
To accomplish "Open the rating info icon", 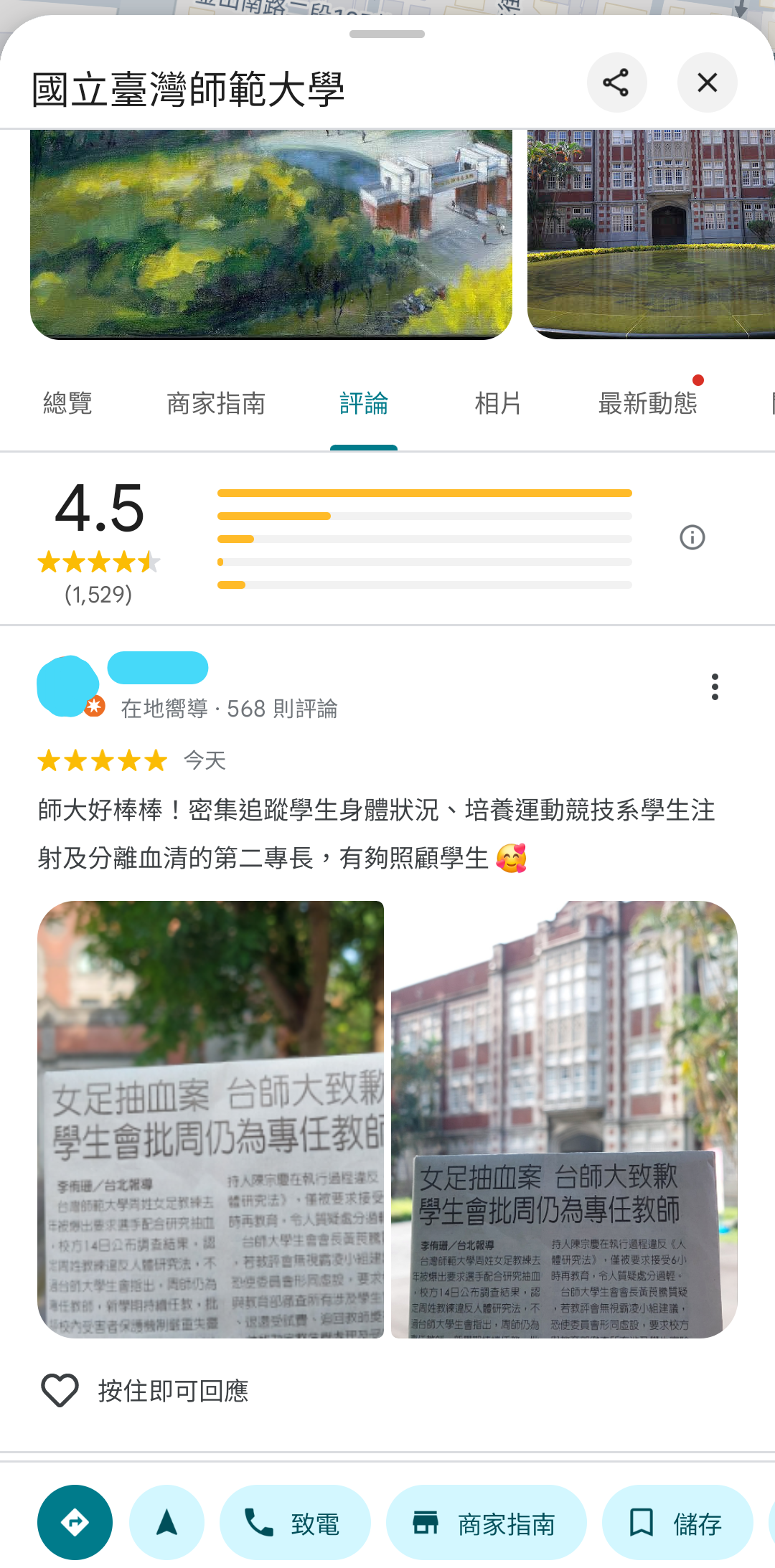I will click(692, 537).
